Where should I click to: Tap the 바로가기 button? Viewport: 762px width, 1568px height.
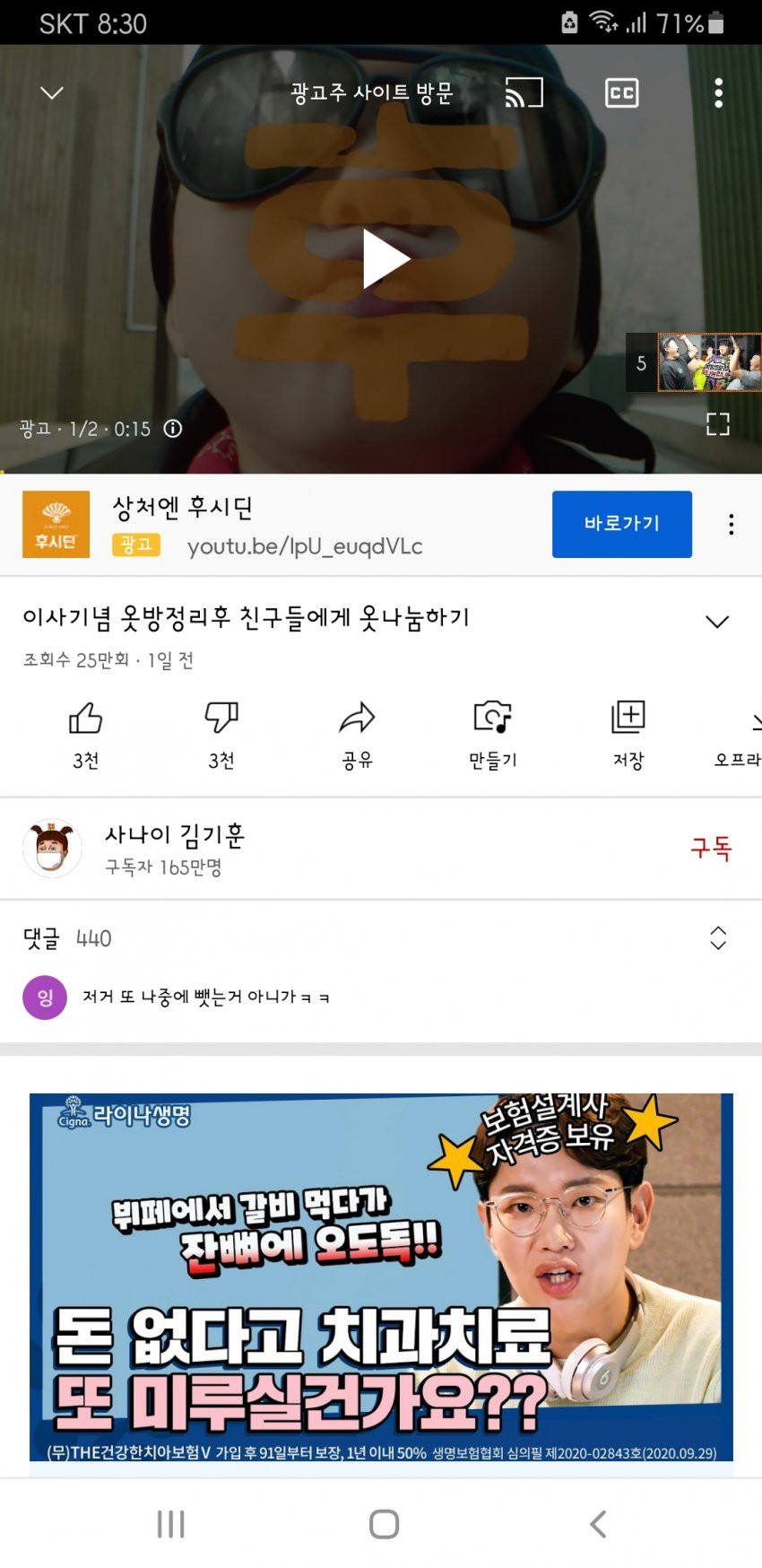tap(621, 524)
